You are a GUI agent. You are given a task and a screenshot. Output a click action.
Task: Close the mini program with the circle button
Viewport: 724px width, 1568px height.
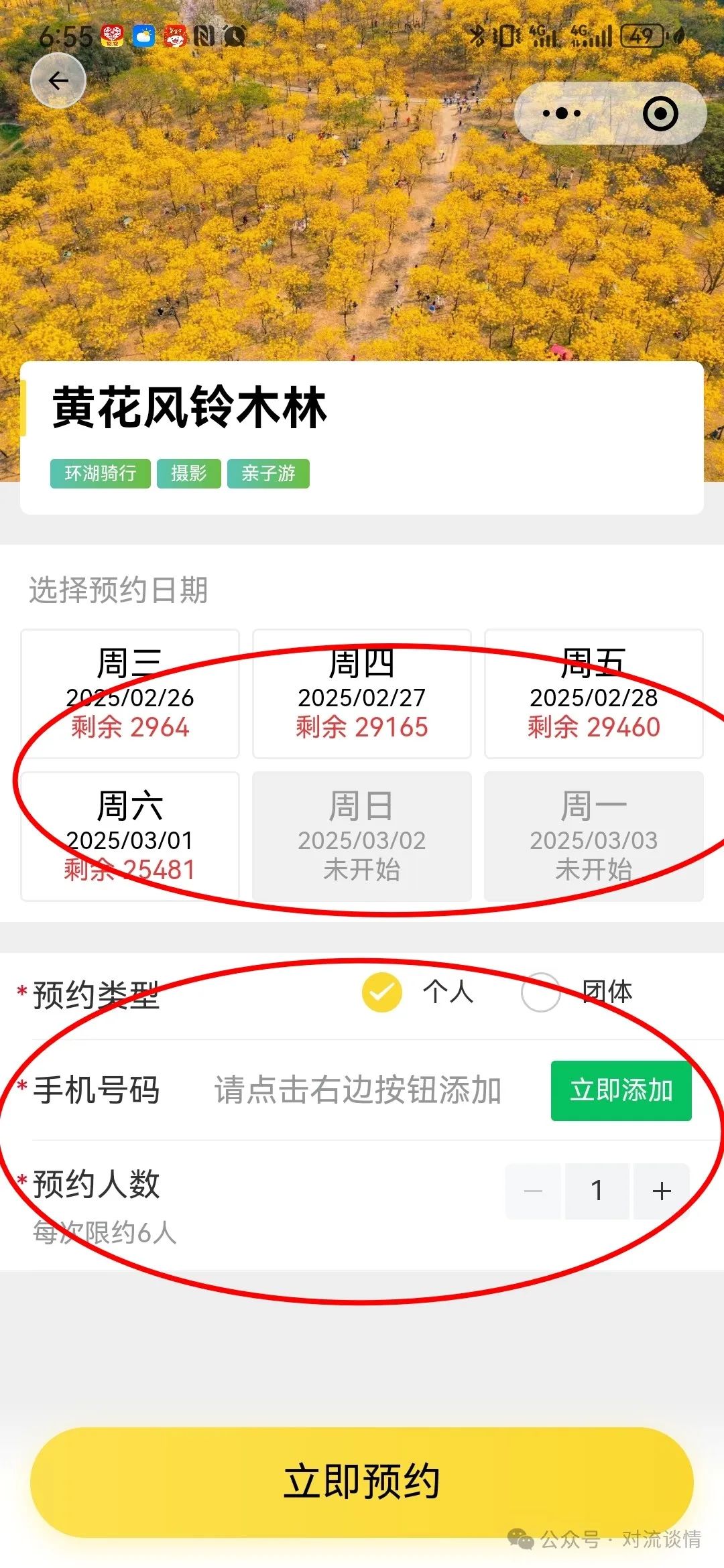(x=660, y=113)
